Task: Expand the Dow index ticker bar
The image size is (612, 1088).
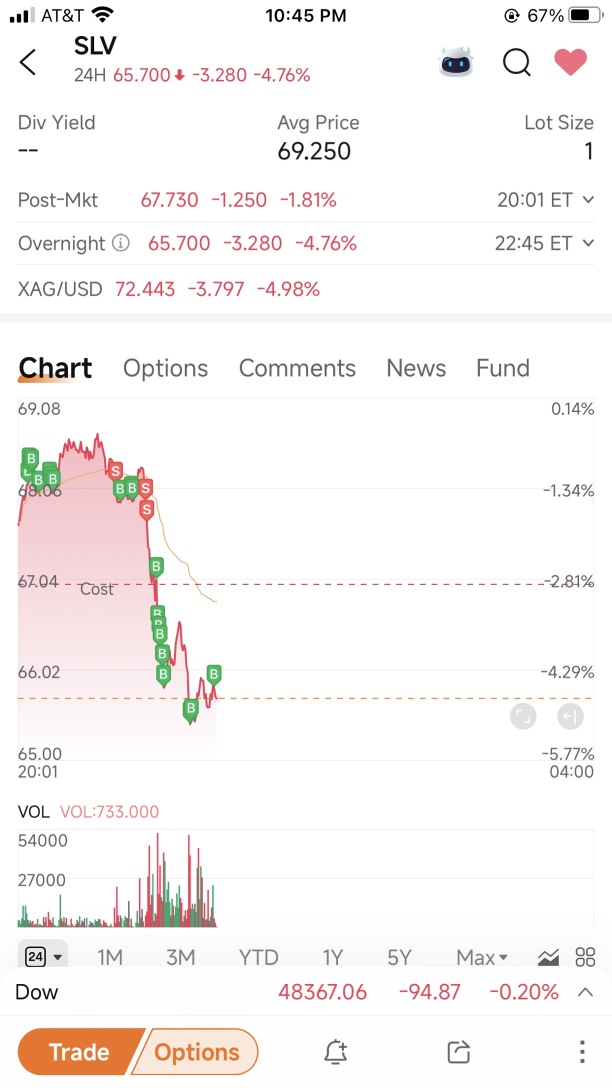Action: pos(586,992)
